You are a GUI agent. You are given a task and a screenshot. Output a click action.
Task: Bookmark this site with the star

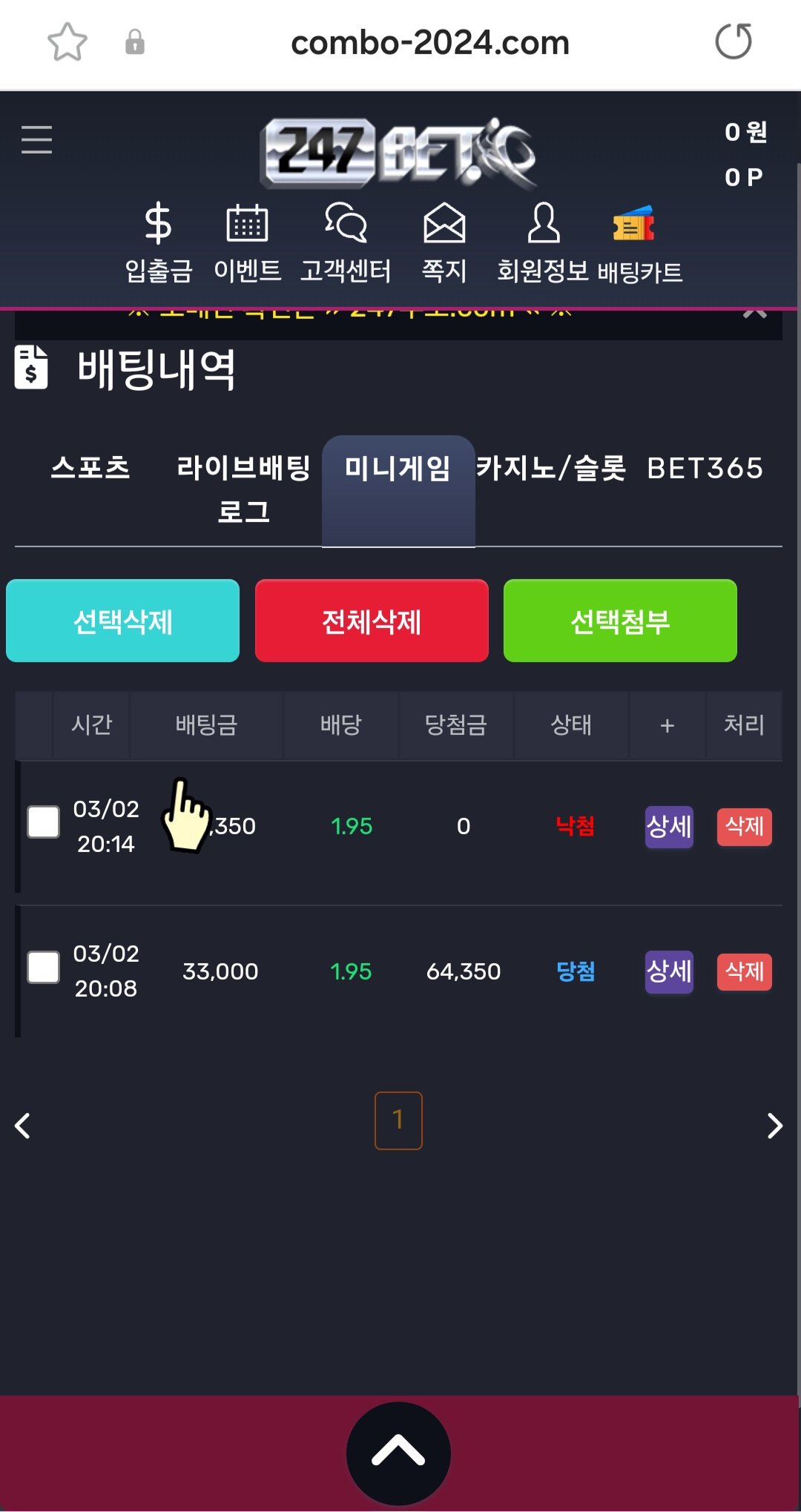pyautogui.click(x=67, y=42)
